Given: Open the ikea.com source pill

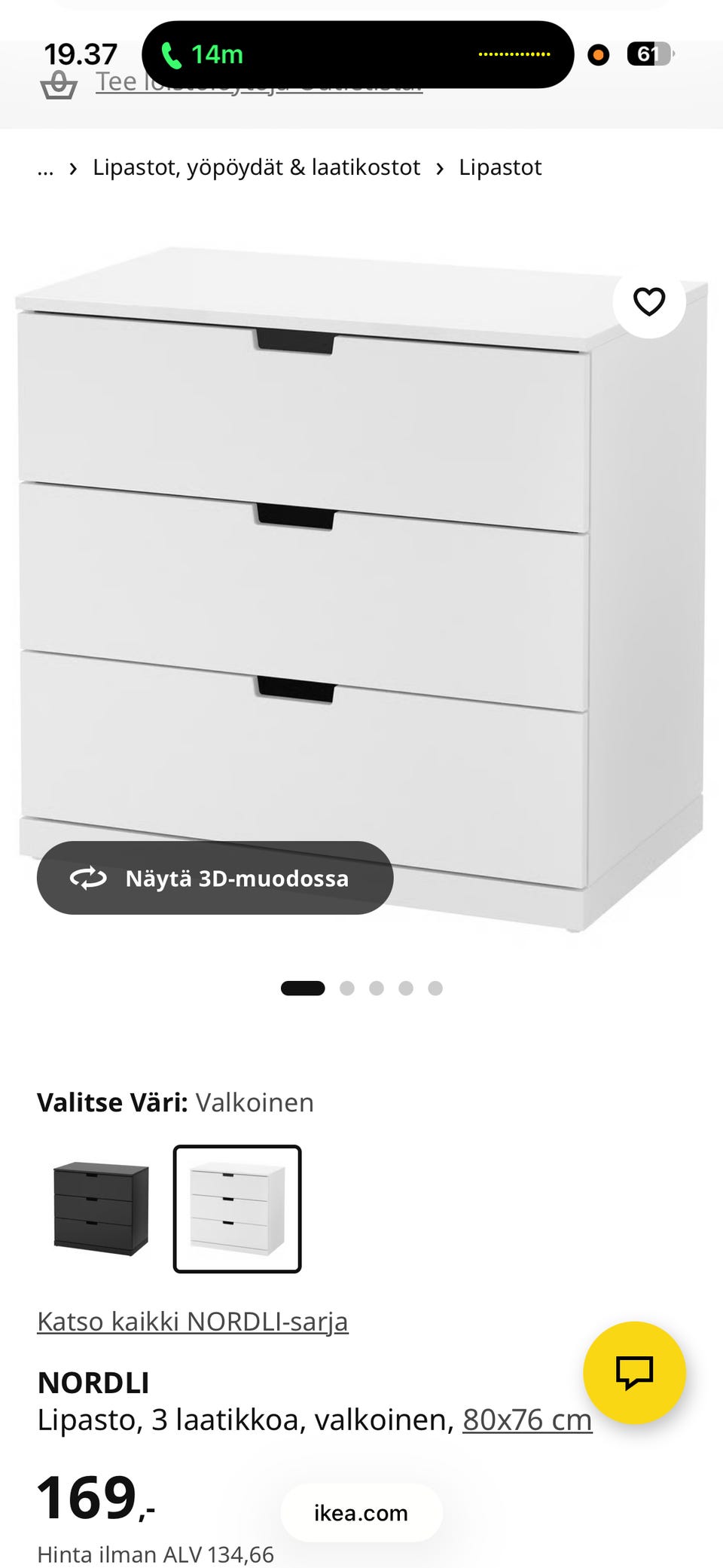Looking at the screenshot, I should point(361,1512).
